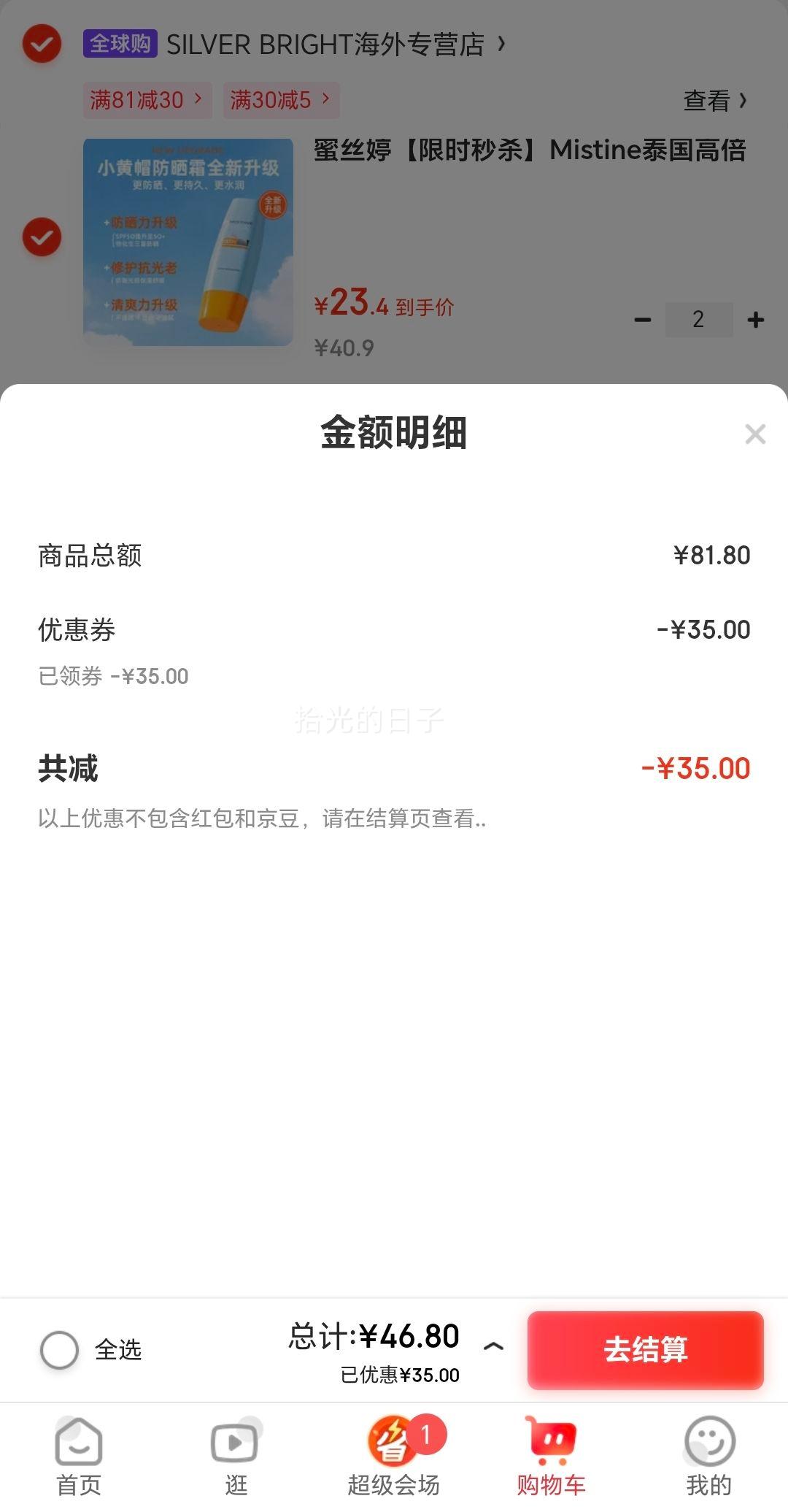This screenshot has width=788, height=1512.
Task: Increase item quantity with plus icon
Action: (x=757, y=319)
